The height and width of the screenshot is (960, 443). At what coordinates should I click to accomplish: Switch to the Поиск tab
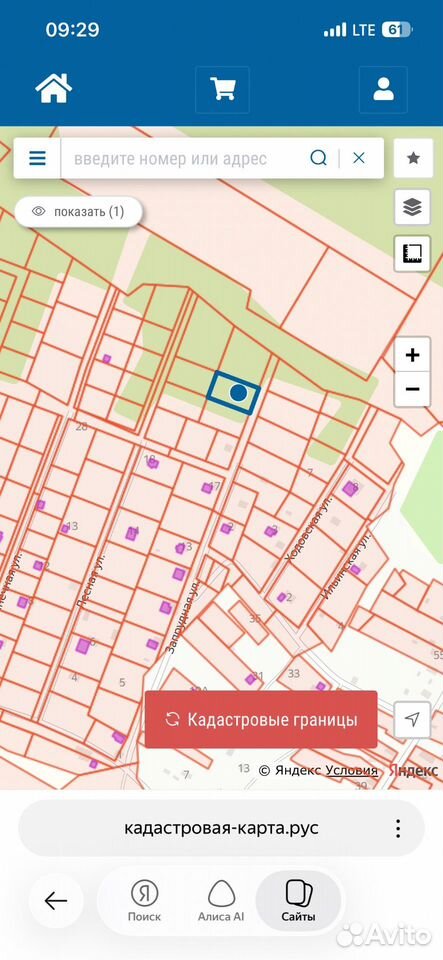[144, 901]
